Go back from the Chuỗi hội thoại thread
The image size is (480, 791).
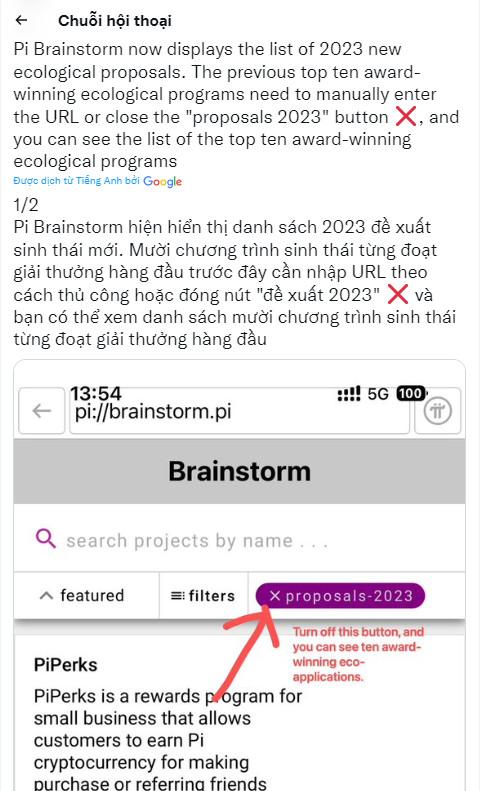click(x=21, y=20)
